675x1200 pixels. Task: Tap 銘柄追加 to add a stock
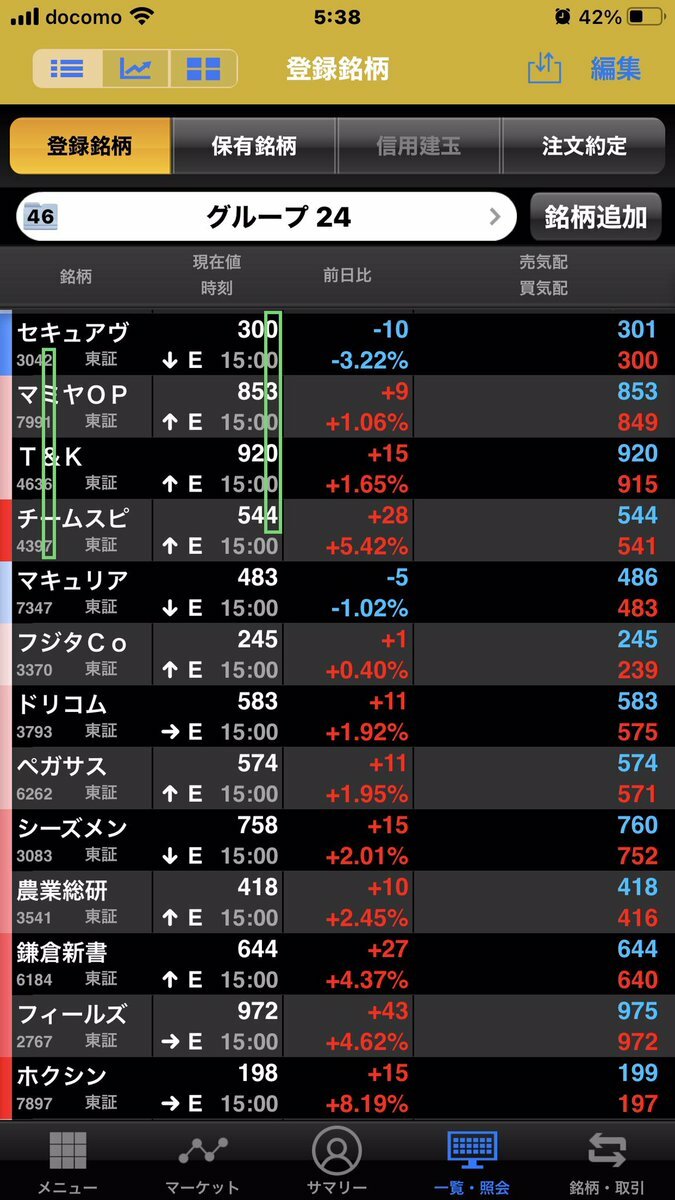(596, 217)
